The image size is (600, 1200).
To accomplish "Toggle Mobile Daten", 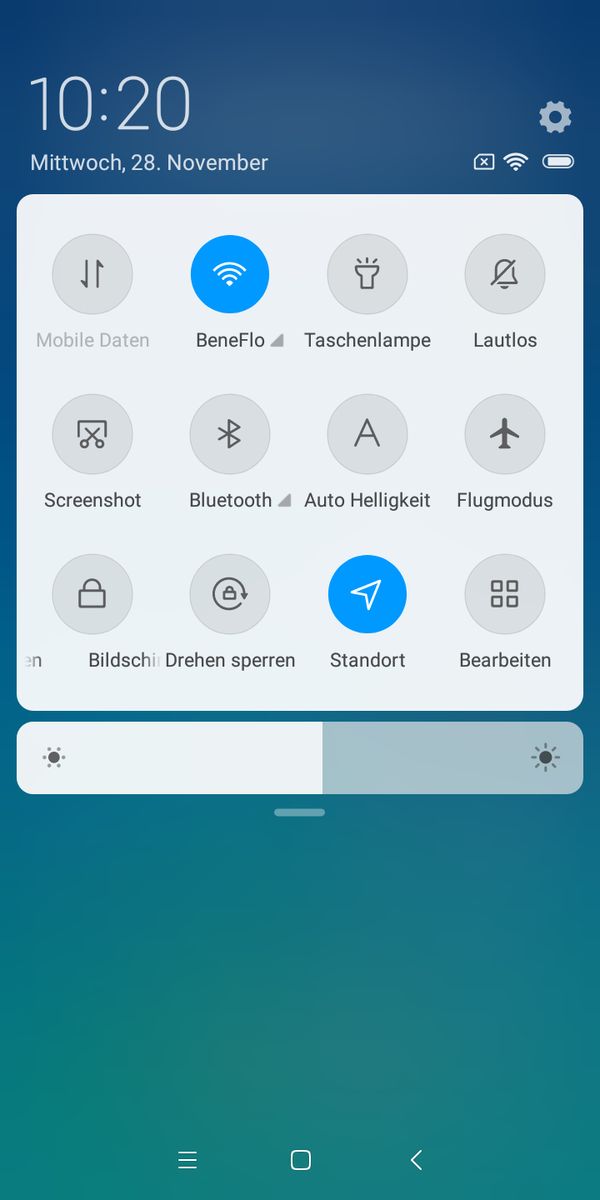I will point(92,274).
